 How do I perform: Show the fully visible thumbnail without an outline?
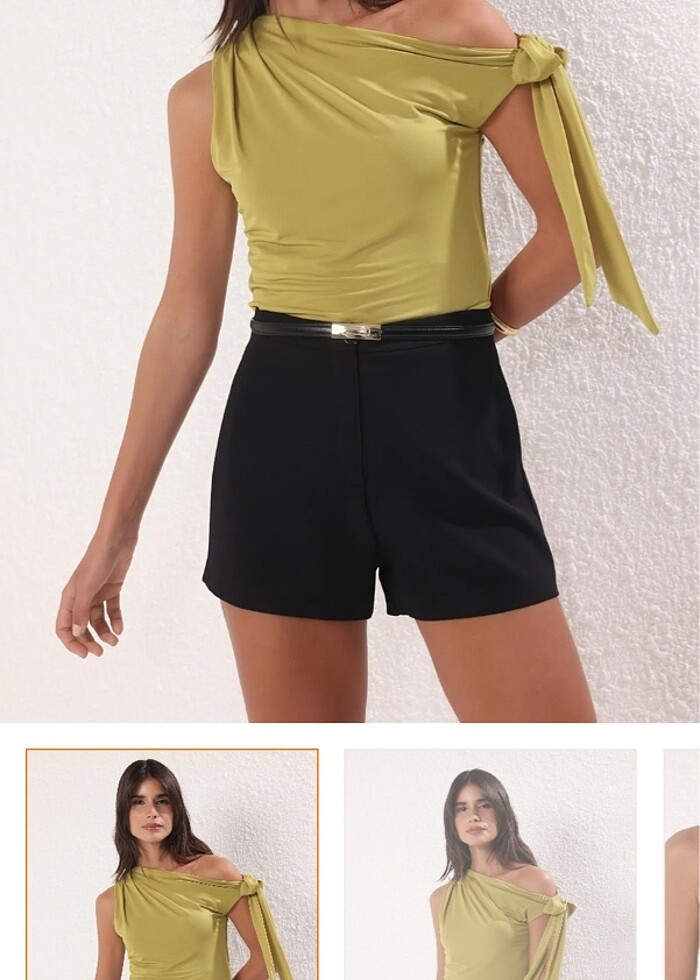(x=490, y=864)
